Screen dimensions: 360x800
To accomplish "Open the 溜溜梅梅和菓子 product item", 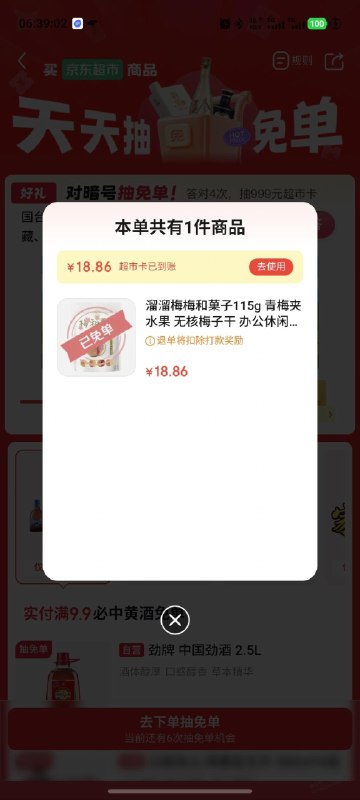I will [179, 337].
